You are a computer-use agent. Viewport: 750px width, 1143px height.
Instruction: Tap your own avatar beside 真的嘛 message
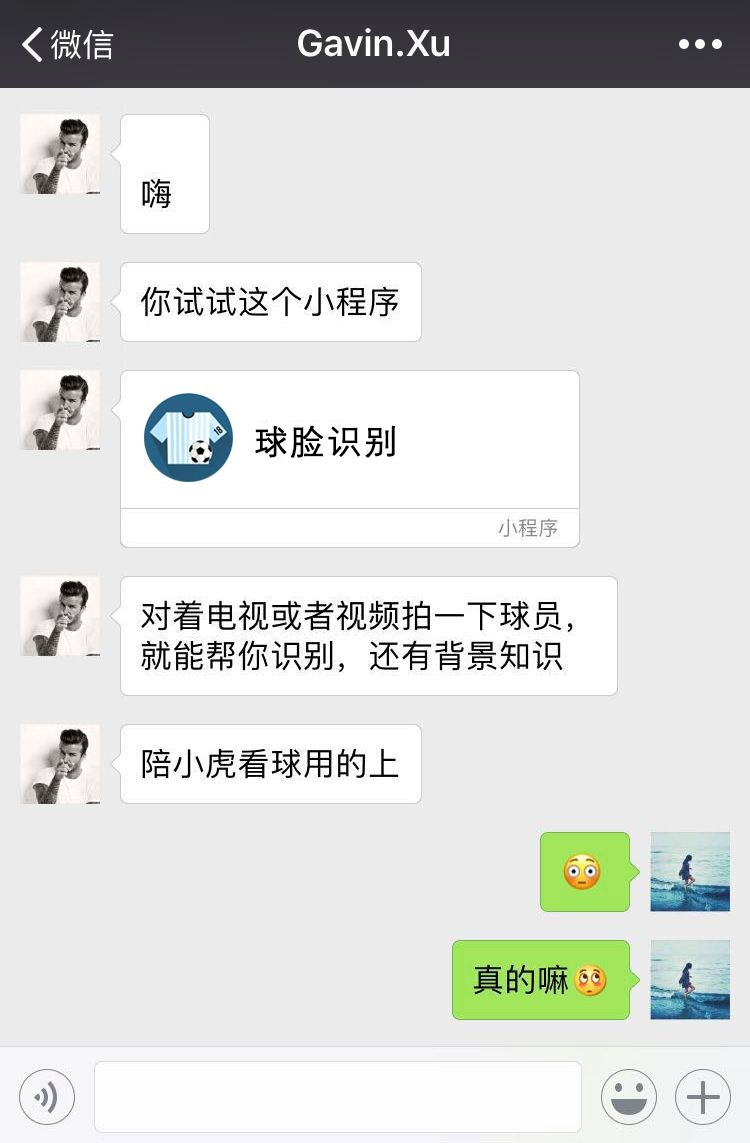point(690,981)
